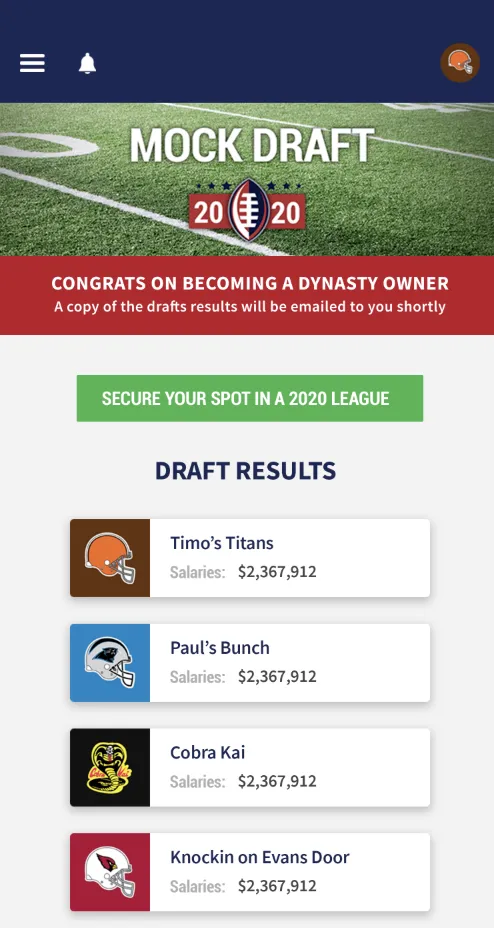
Task: Select the Cobra Kai team card
Action: 250,768
